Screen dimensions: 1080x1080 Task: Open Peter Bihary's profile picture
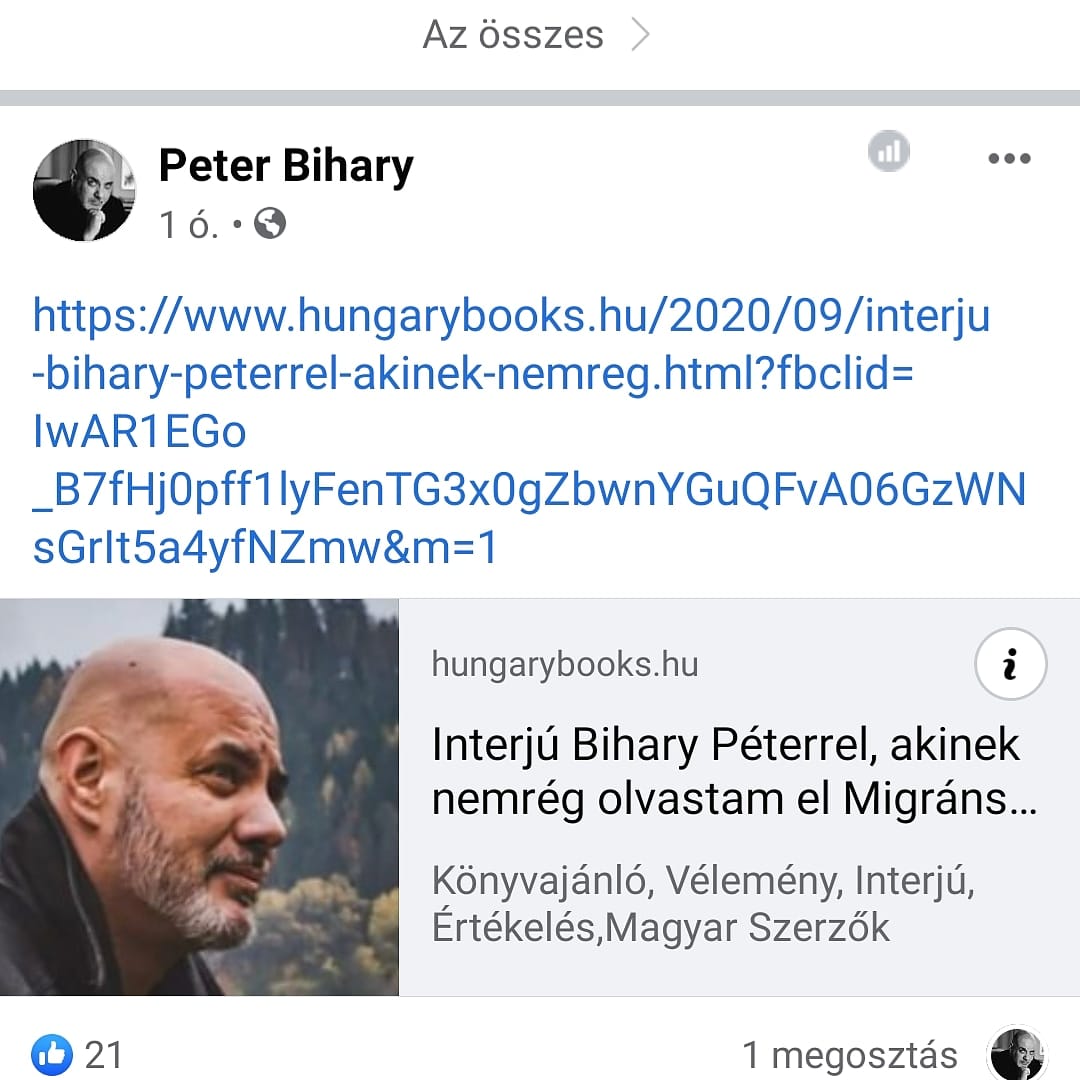click(x=84, y=190)
